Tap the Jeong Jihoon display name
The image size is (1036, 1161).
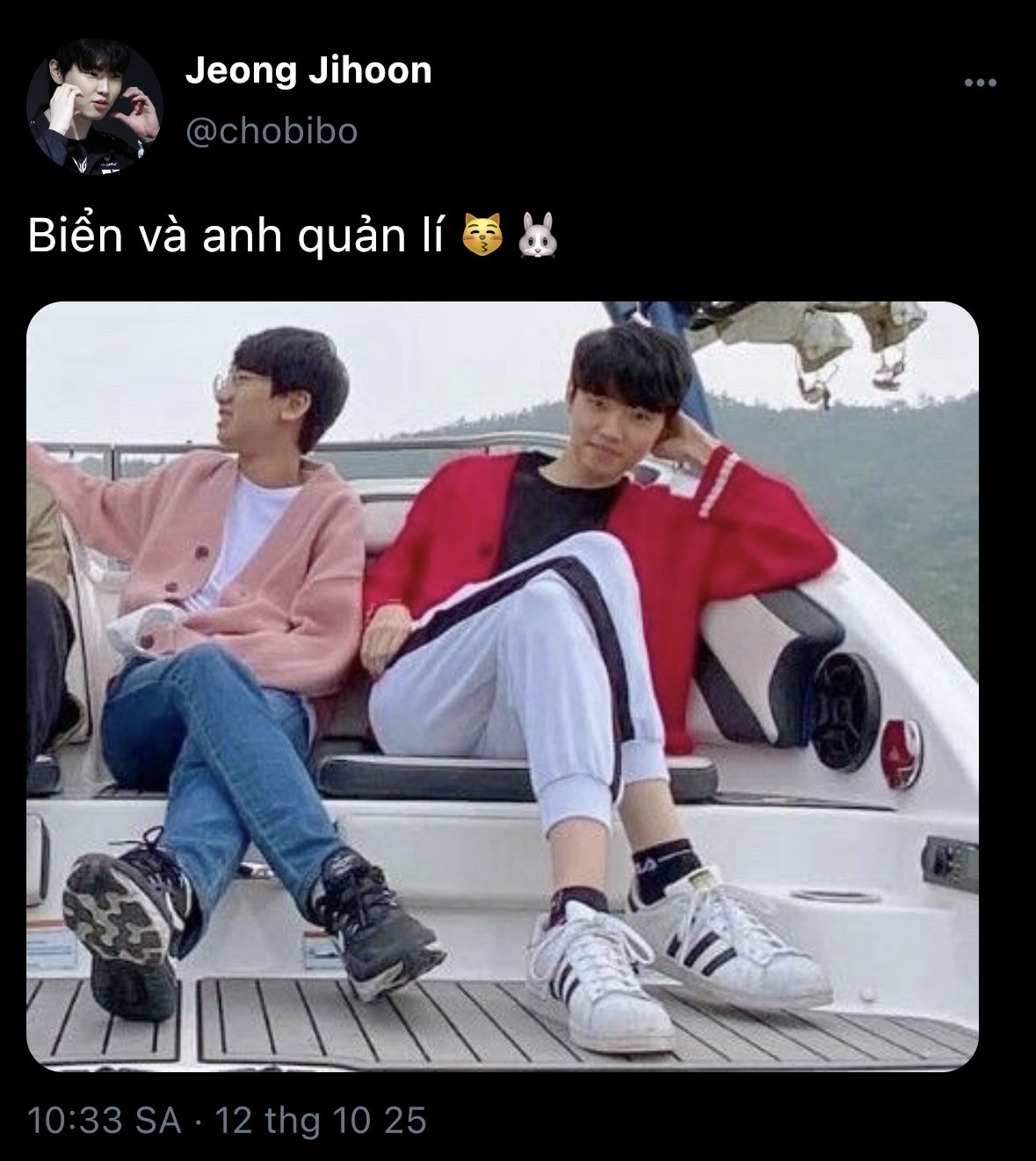point(308,71)
